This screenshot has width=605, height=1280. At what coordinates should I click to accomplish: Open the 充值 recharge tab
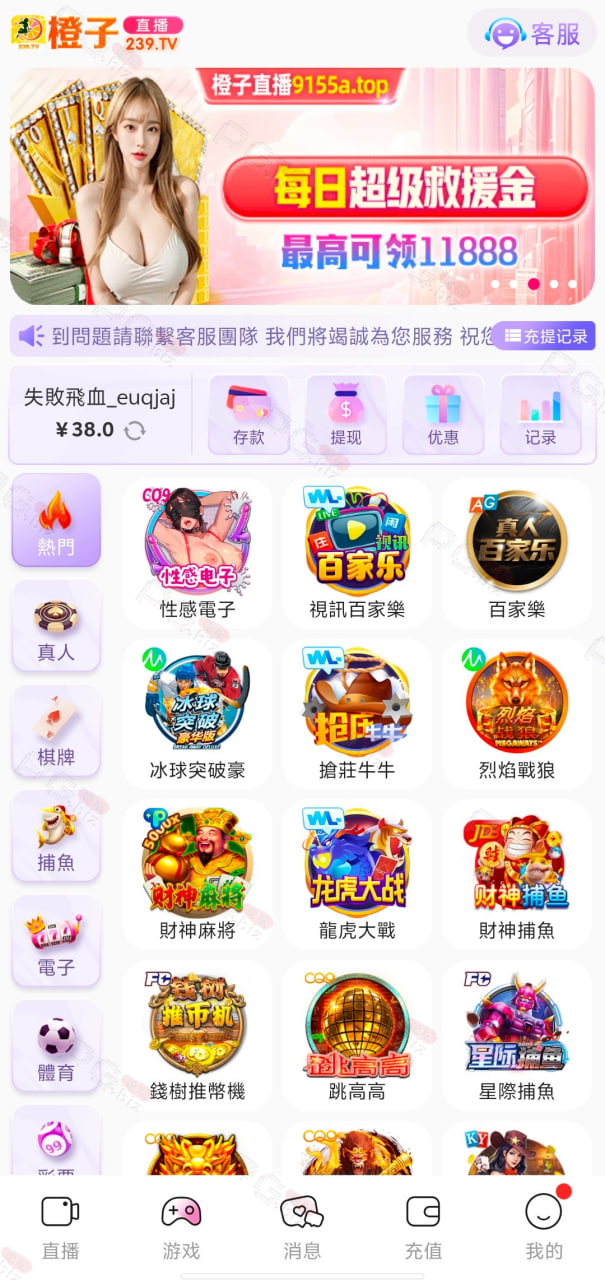(423, 1227)
